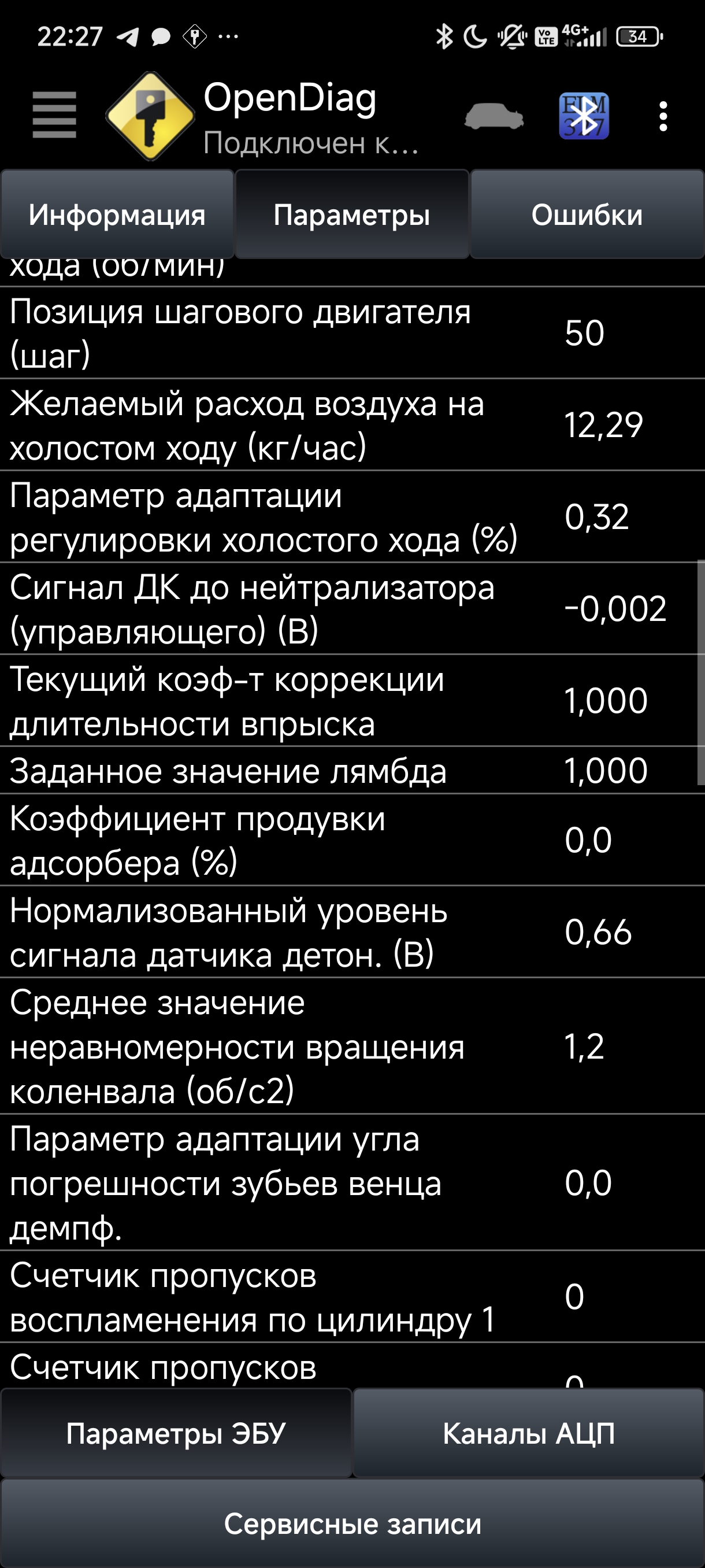Open the hamburger navigation menu
Viewport: 705px width, 1568px height.
coord(54,116)
